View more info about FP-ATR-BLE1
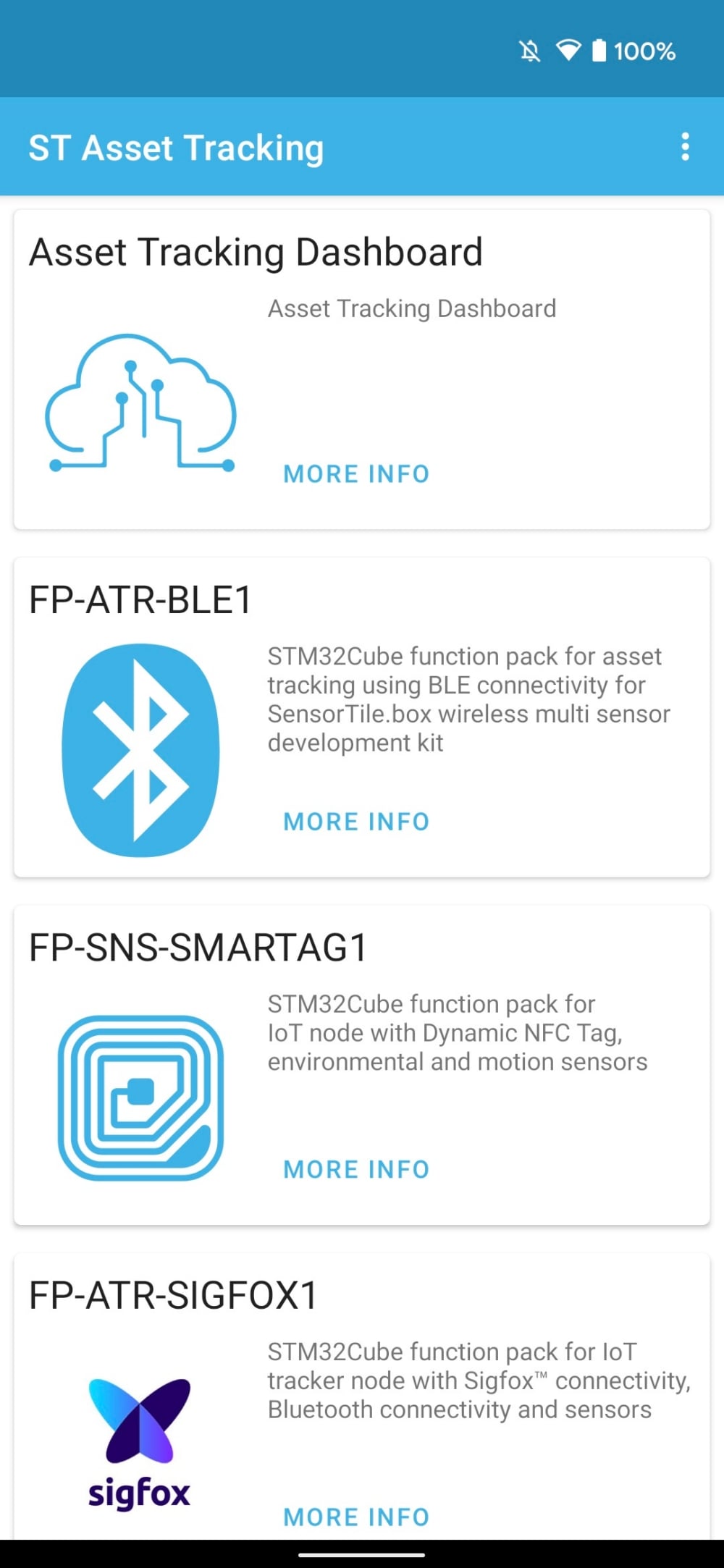 click(356, 822)
